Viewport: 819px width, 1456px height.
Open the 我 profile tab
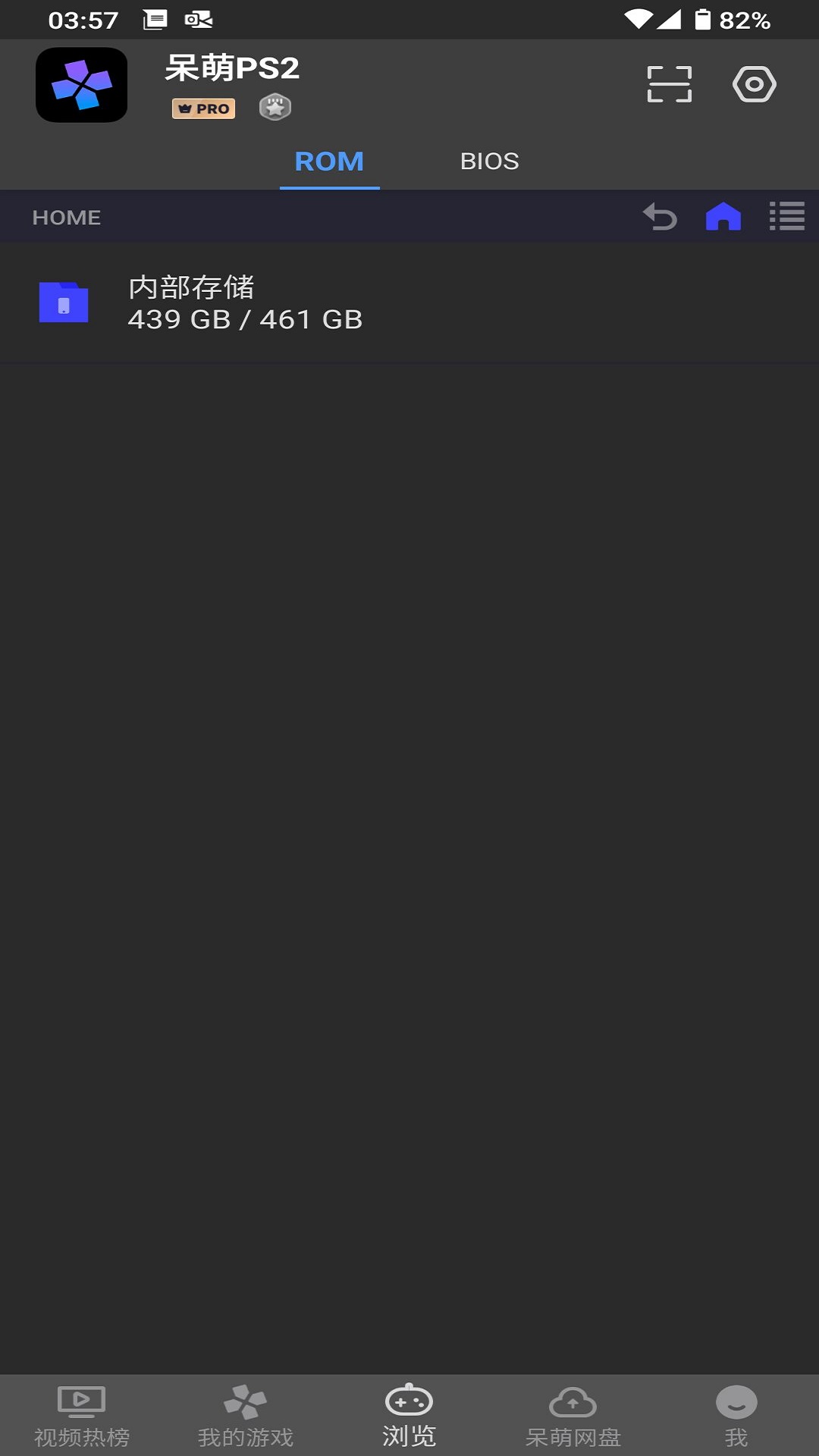pyautogui.click(x=736, y=1416)
